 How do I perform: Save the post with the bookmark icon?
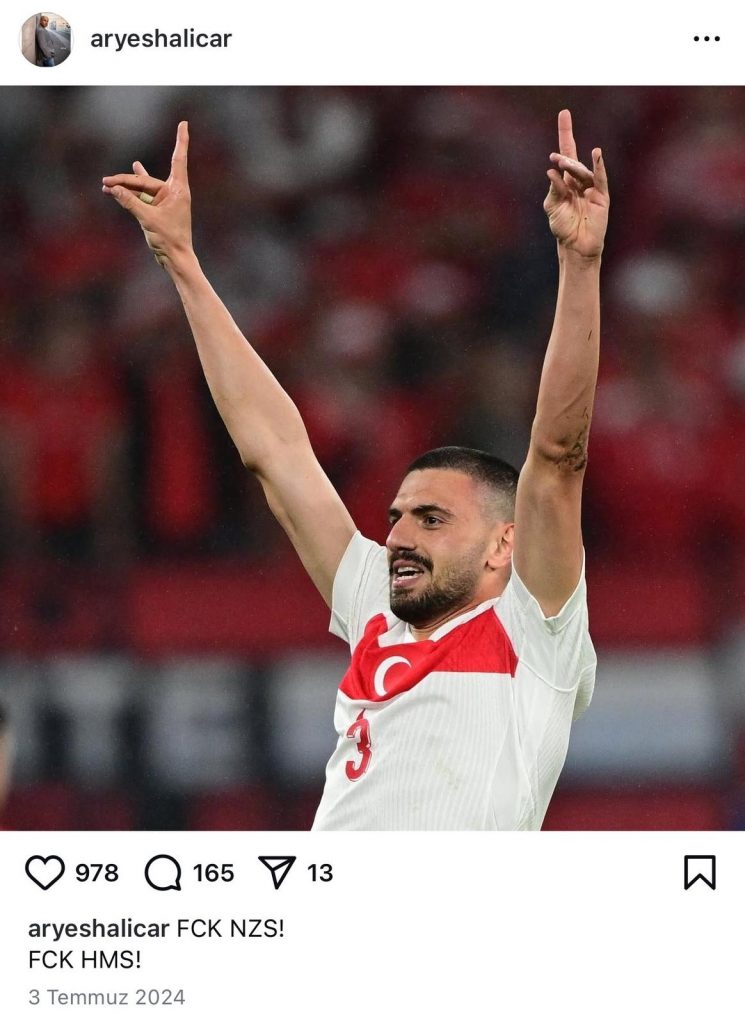[699, 872]
